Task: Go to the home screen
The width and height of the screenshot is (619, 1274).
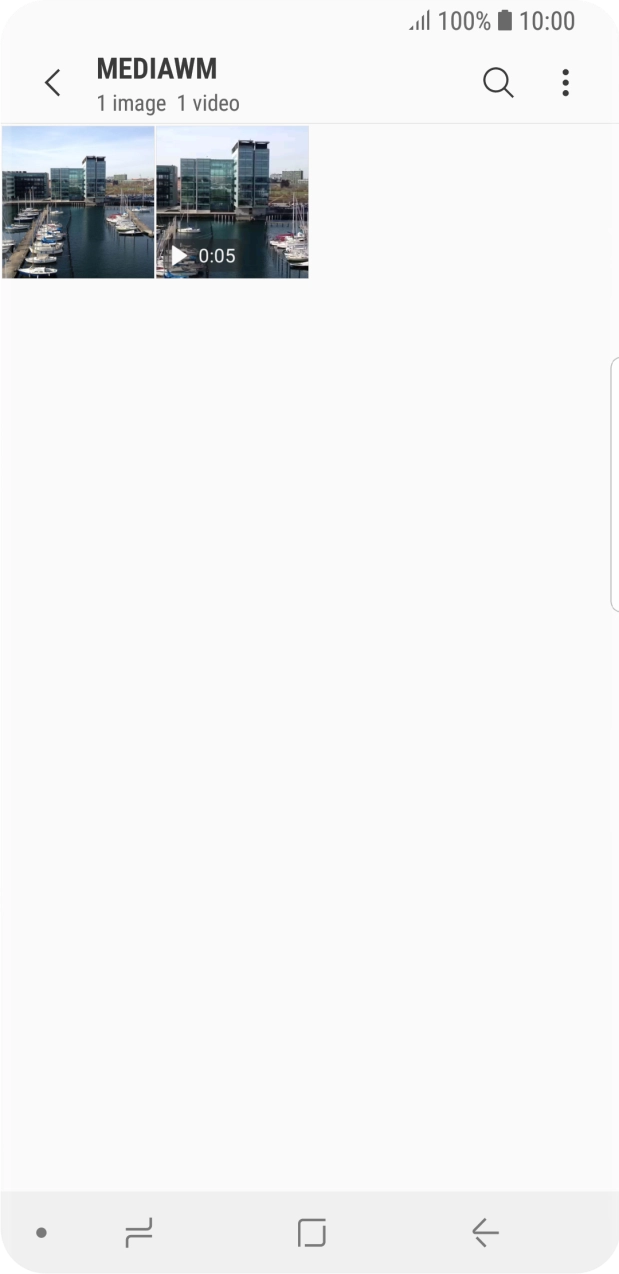Action: [x=312, y=1233]
